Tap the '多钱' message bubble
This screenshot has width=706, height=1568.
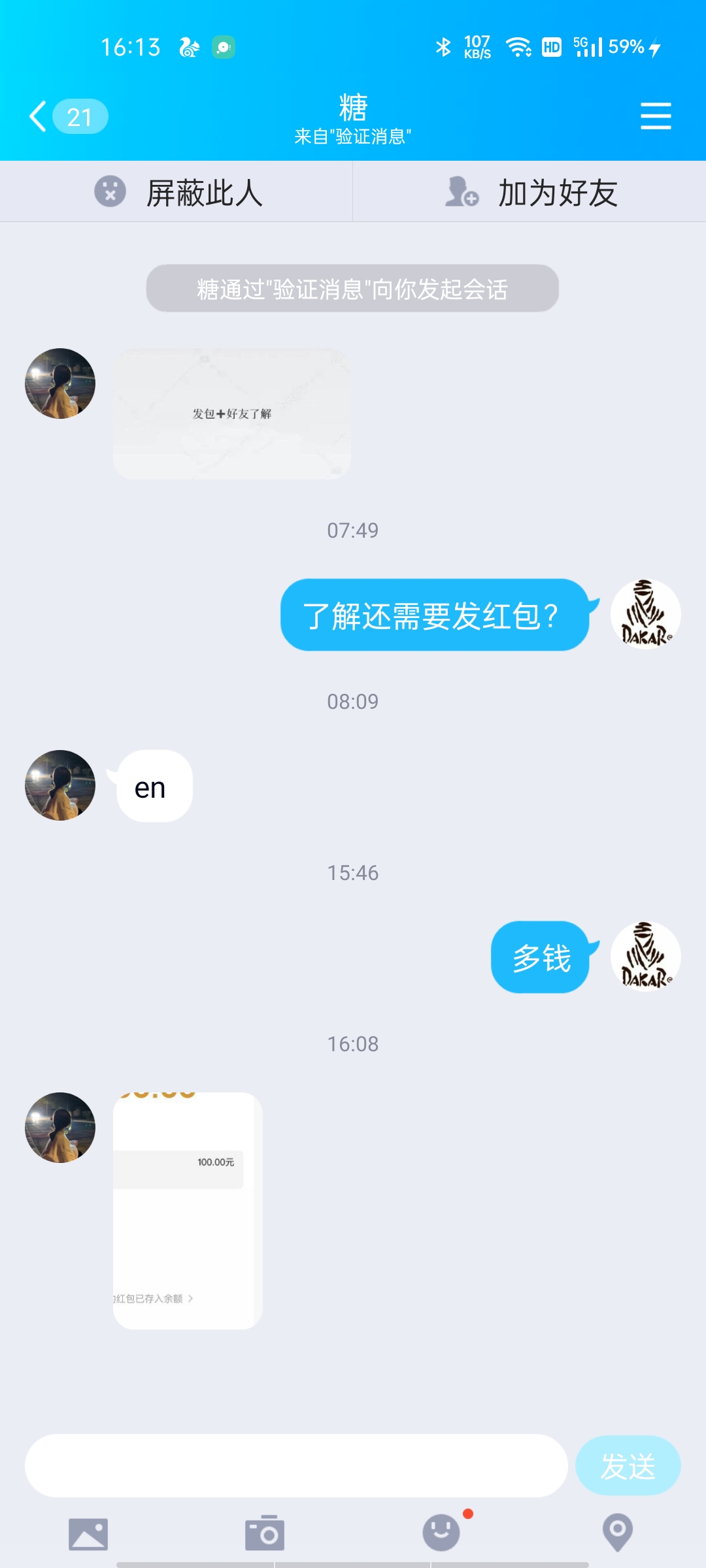pos(540,956)
